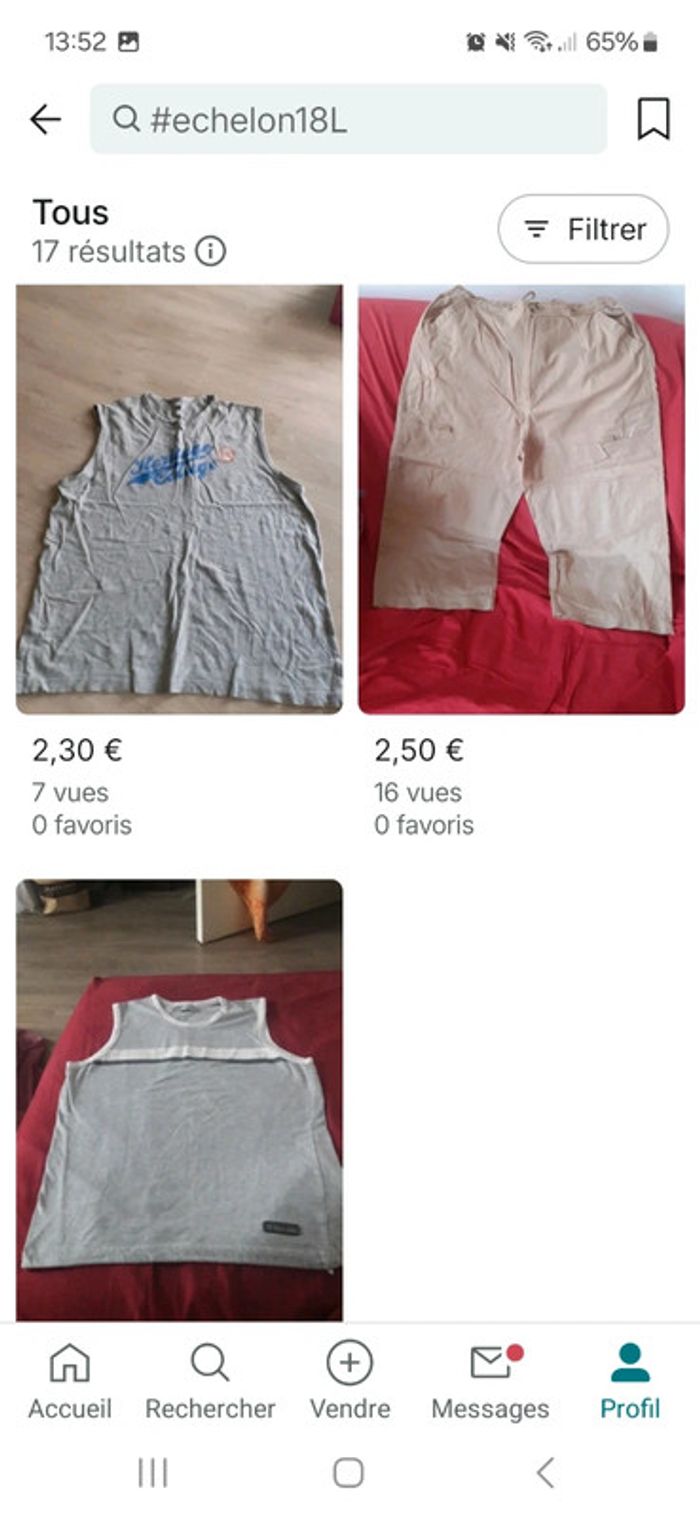Viewport: 700px width, 1518px height.
Task: Show info about the 17 résultats
Action: pos(210,251)
